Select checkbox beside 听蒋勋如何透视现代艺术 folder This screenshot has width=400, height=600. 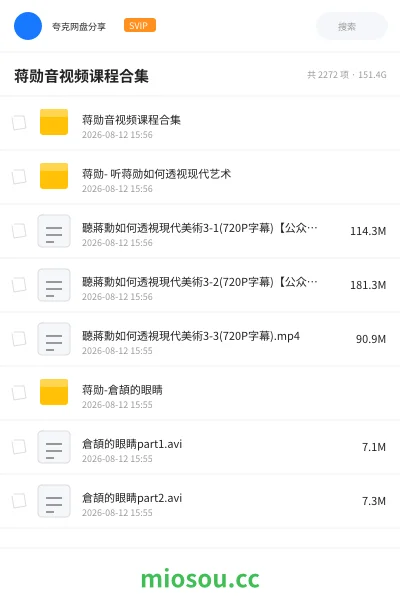click(x=19, y=177)
